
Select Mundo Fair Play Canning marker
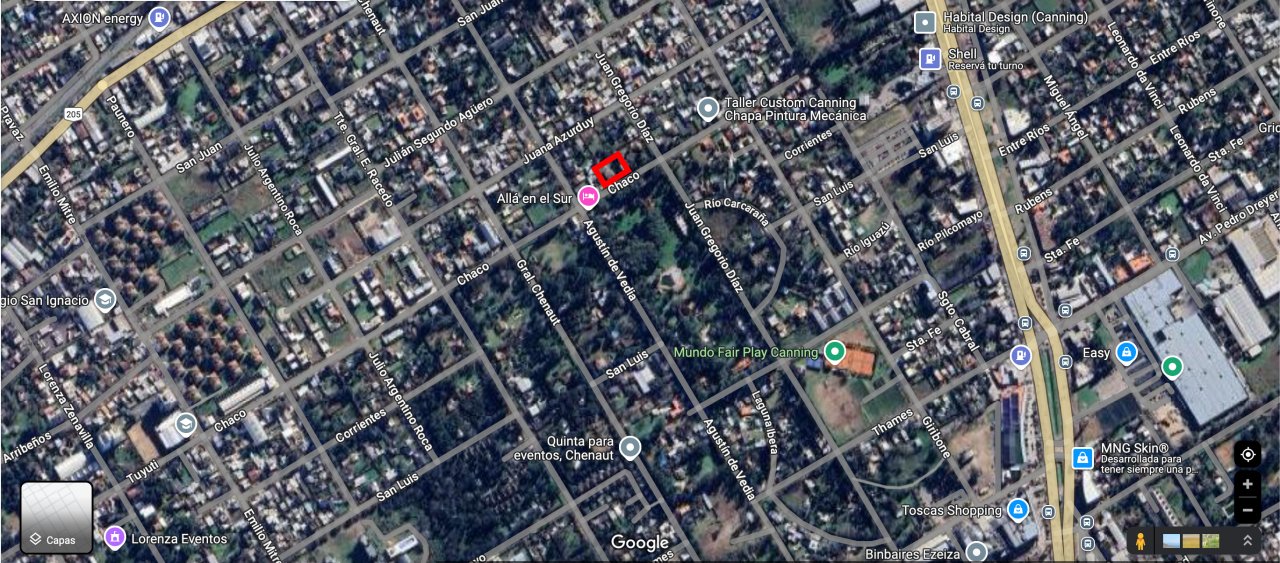coord(835,352)
